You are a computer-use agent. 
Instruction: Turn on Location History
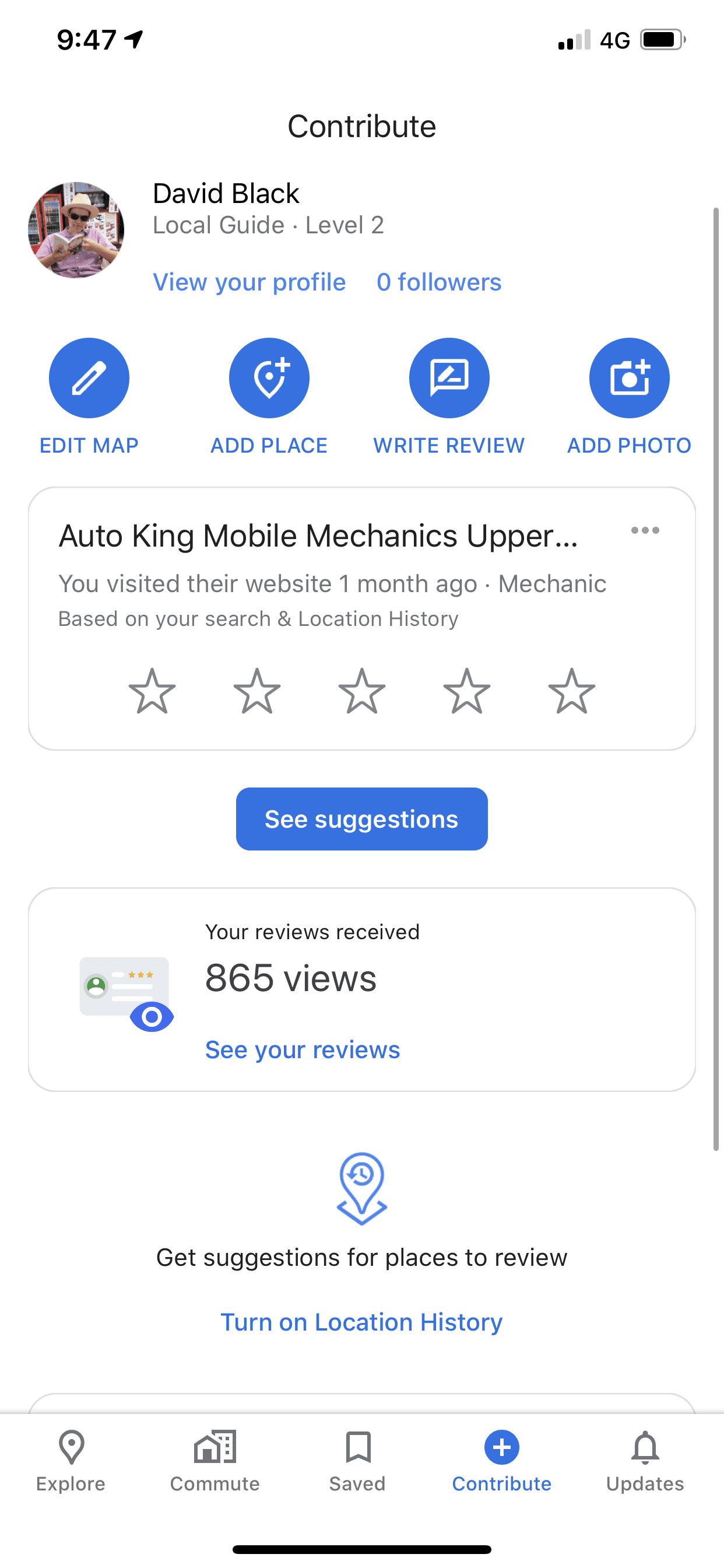(x=361, y=1321)
